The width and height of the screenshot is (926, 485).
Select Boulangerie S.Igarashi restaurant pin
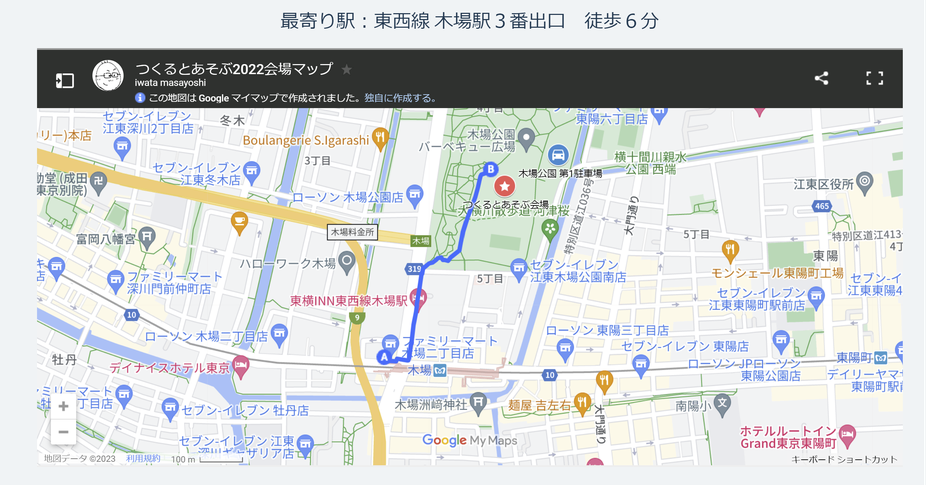tap(379, 138)
